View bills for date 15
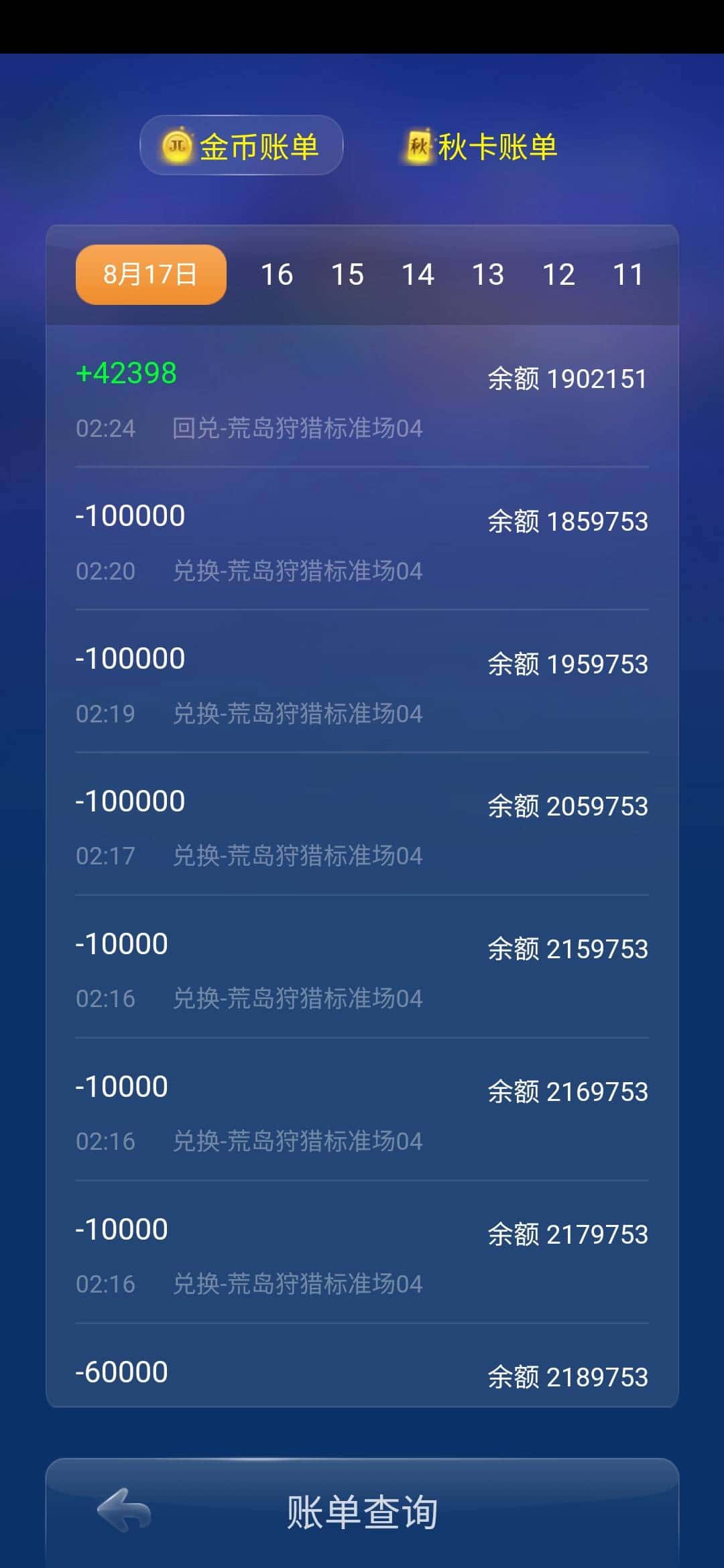724x1568 pixels. tap(348, 273)
